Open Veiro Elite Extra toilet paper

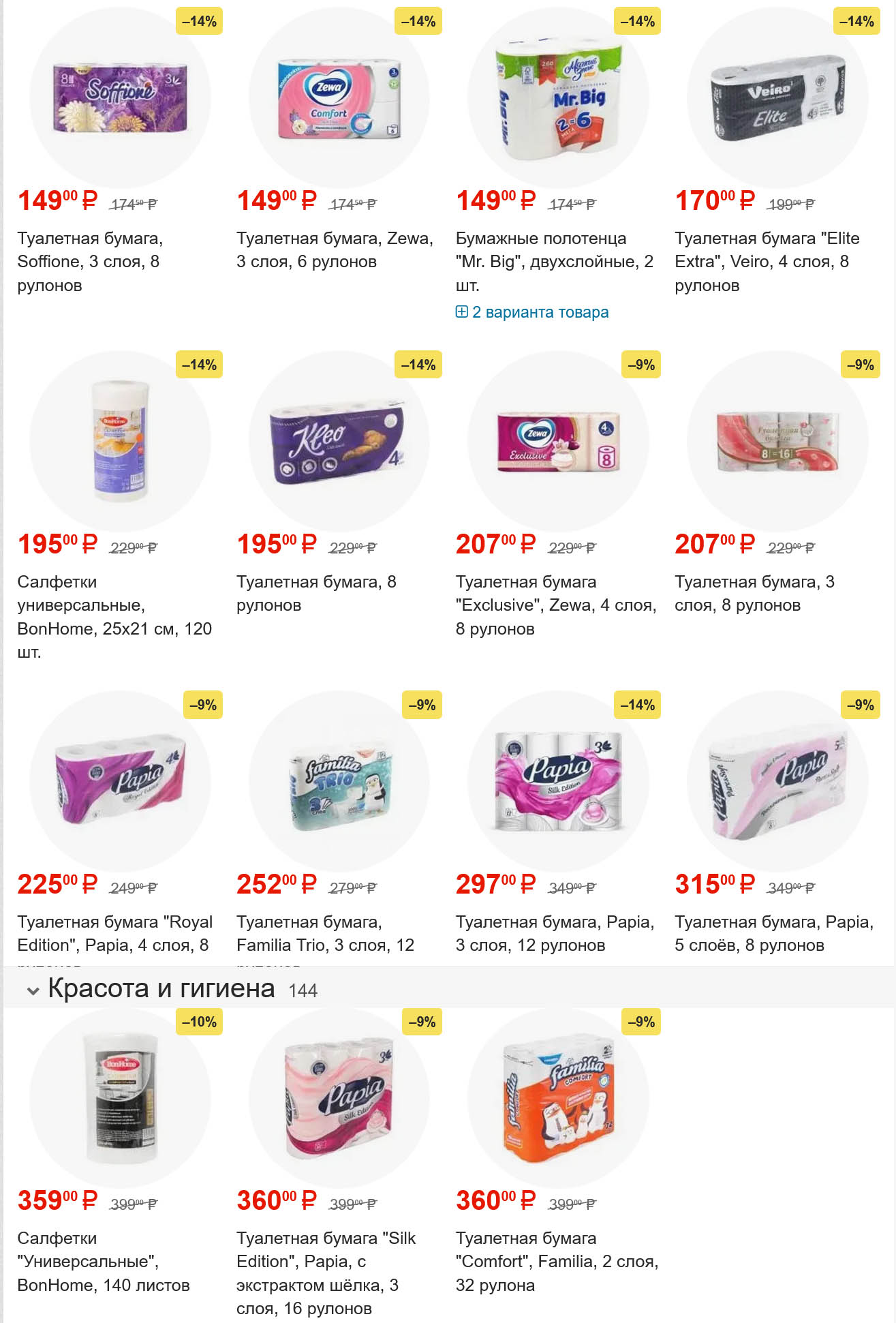pyautogui.click(x=777, y=99)
